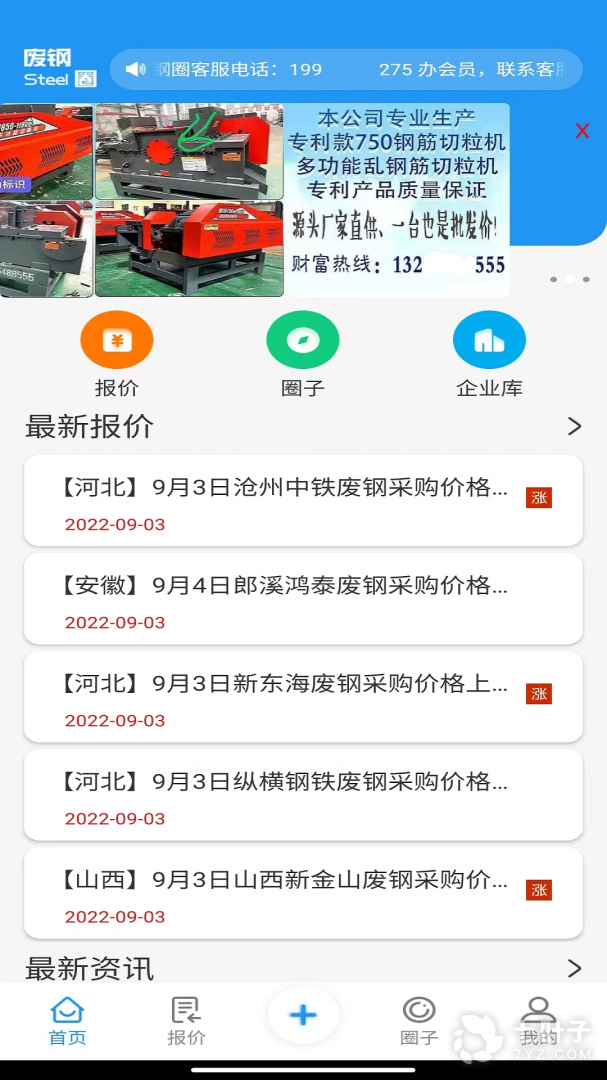Viewport: 607px width, 1080px height.
Task: Tap the blue plus button to publish
Action: pos(303,1016)
